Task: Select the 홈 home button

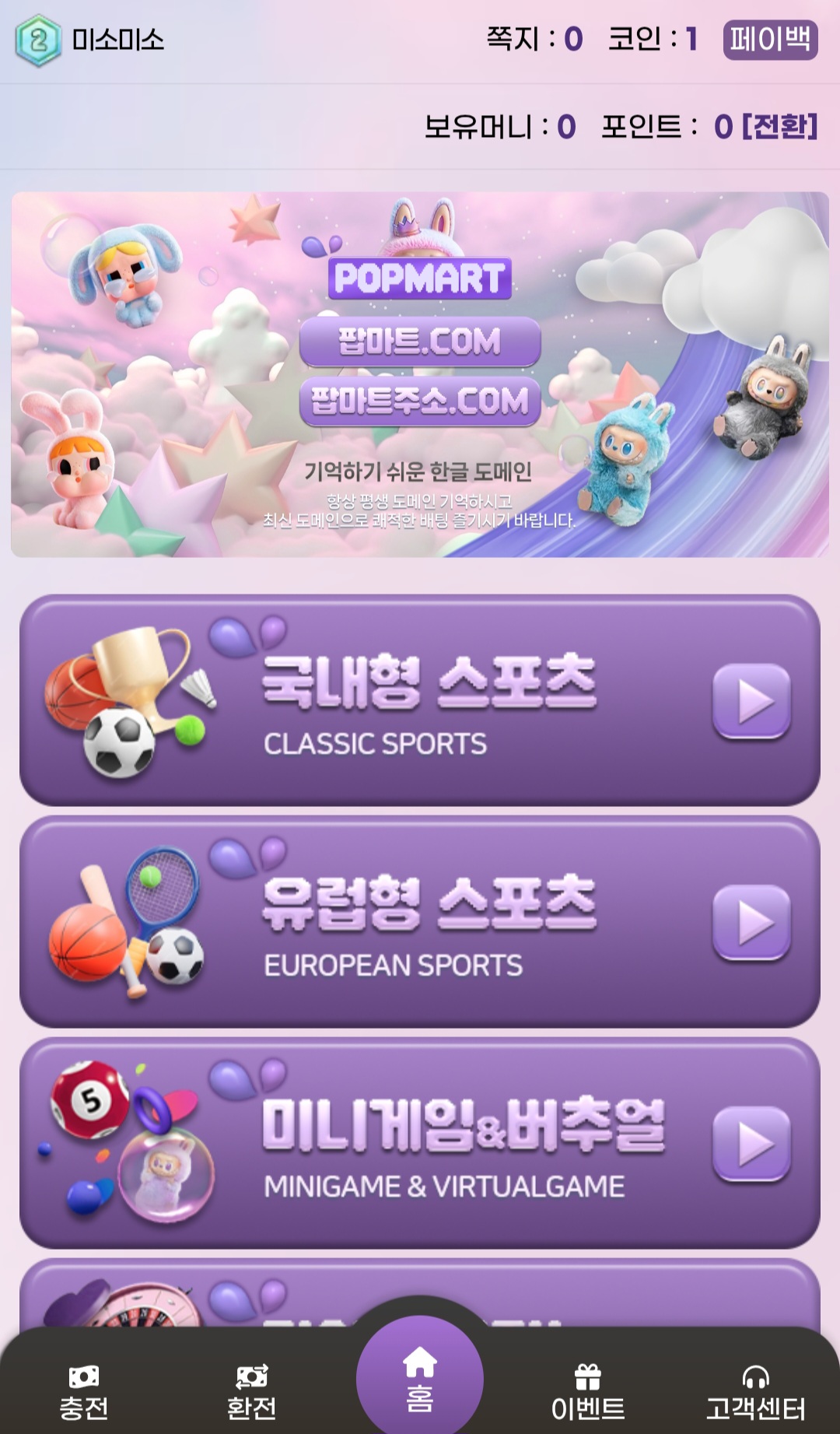Action: pos(420,1379)
